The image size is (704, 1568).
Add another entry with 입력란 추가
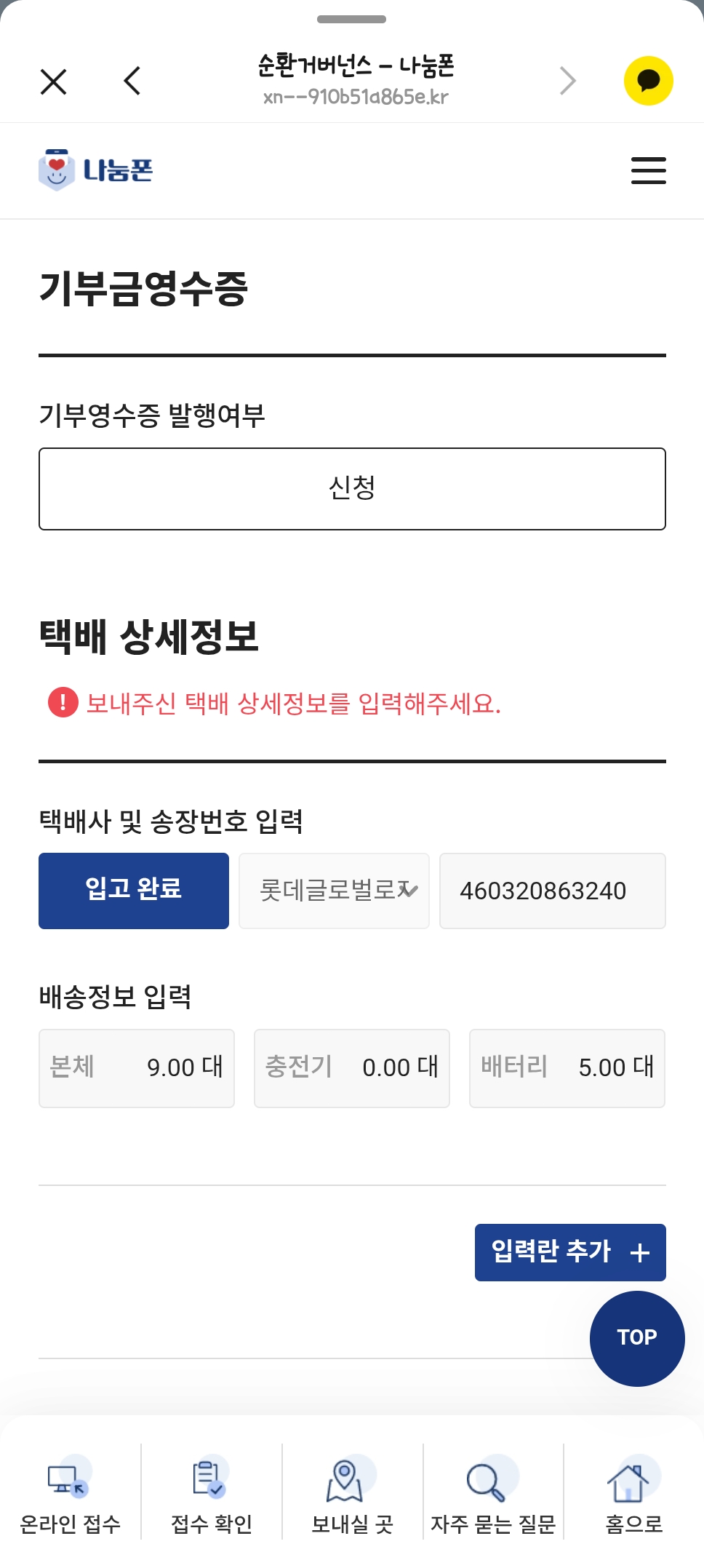click(570, 1252)
